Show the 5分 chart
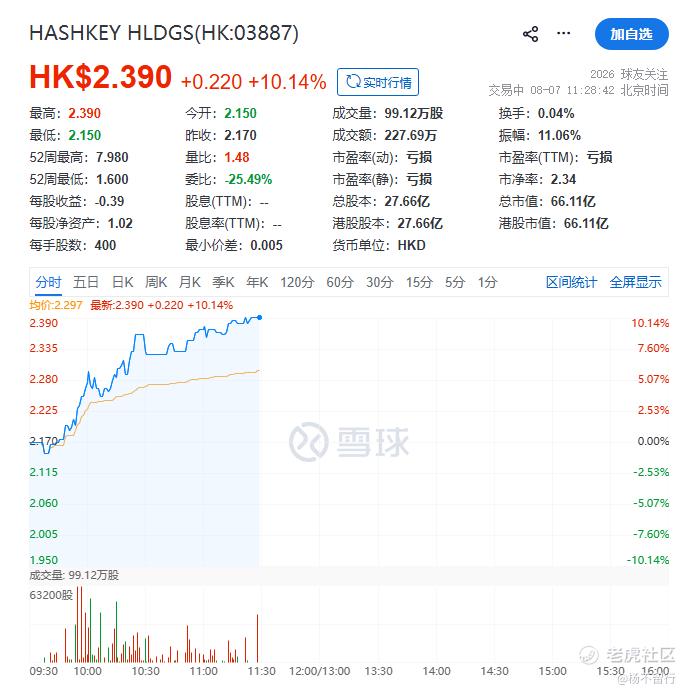 point(455,282)
